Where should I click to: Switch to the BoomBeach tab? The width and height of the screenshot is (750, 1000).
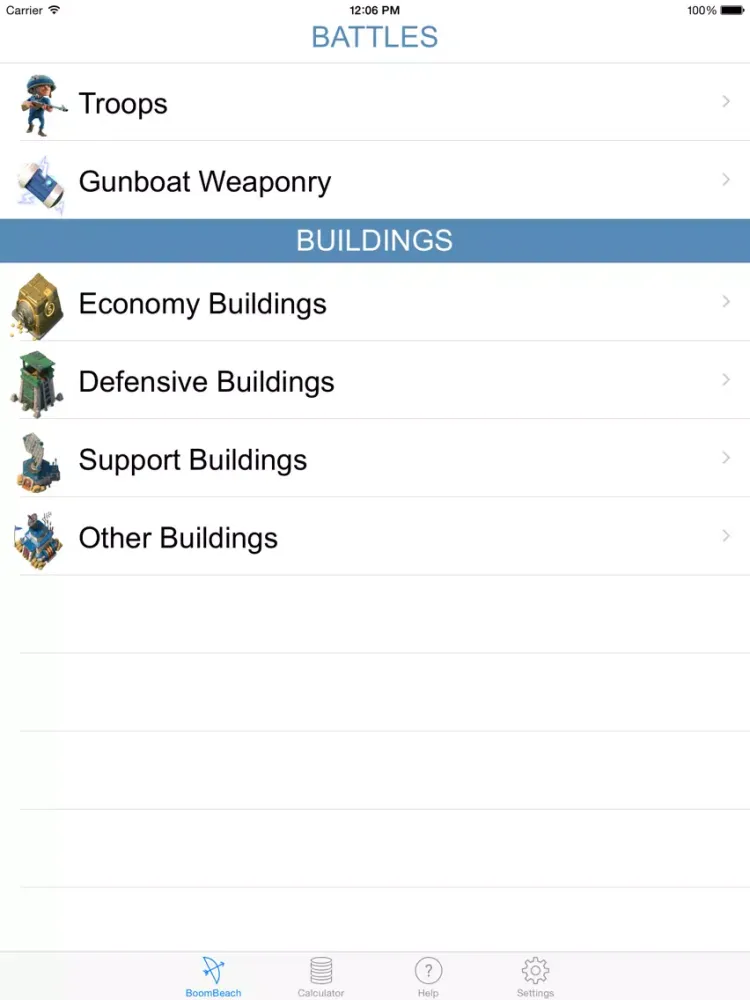click(213, 976)
